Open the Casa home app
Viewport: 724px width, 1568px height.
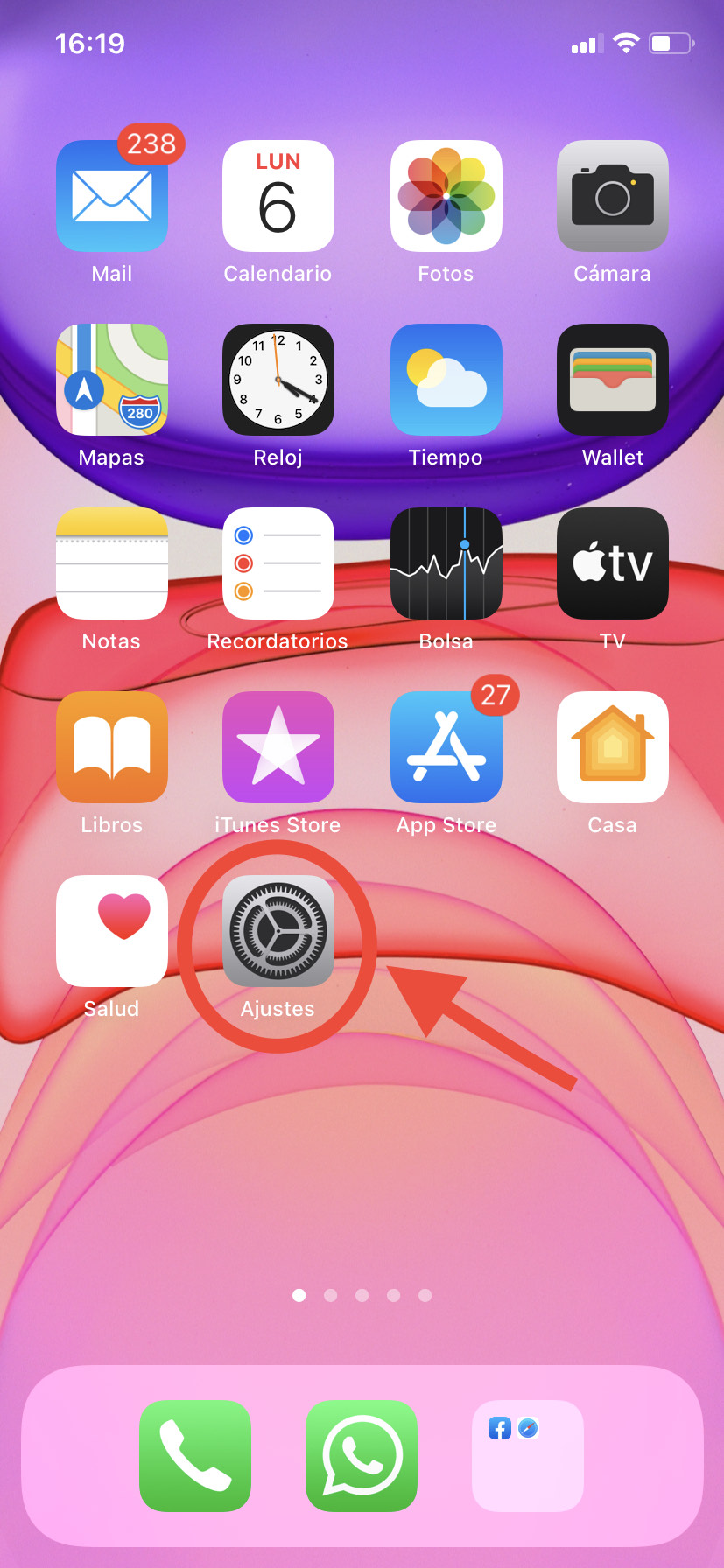(613, 747)
